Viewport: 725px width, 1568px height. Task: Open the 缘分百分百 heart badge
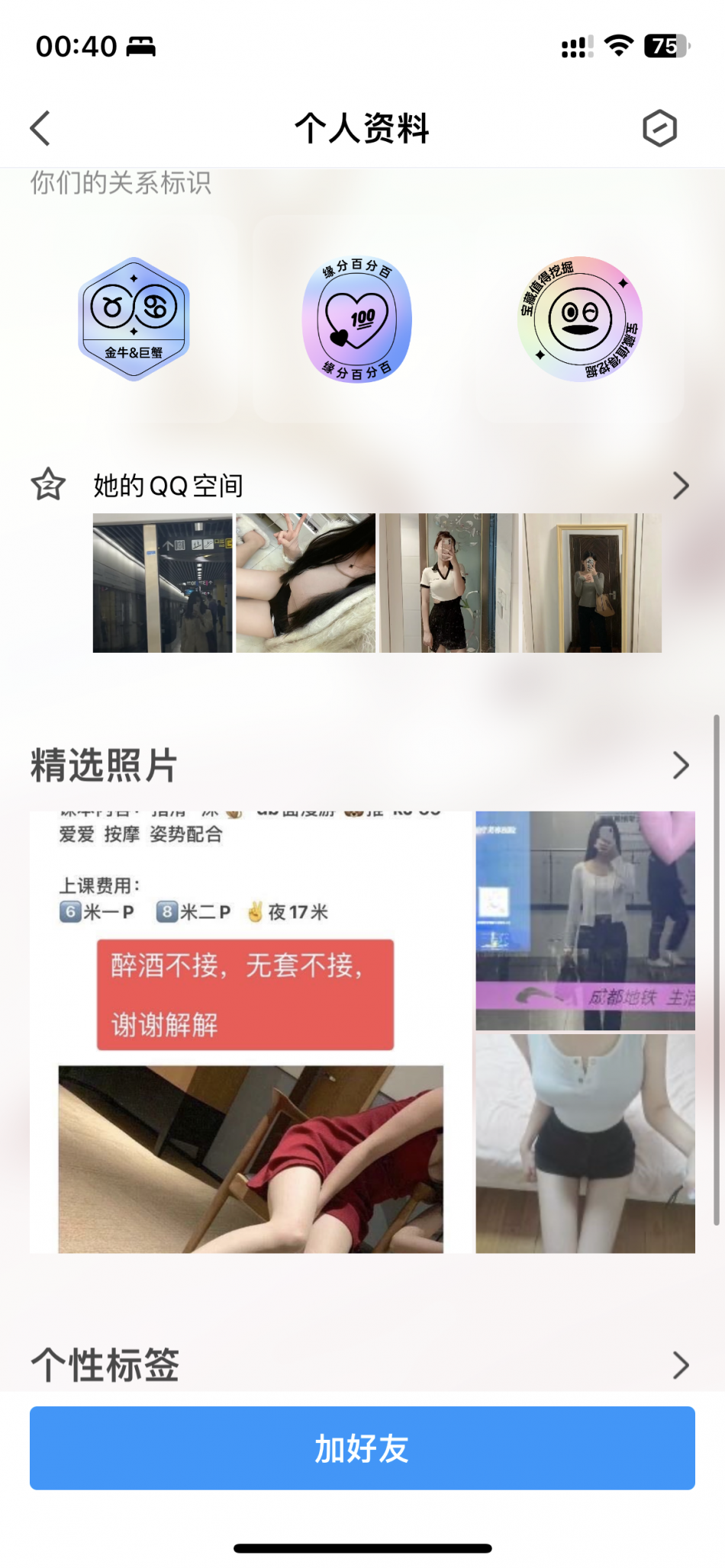click(x=357, y=319)
